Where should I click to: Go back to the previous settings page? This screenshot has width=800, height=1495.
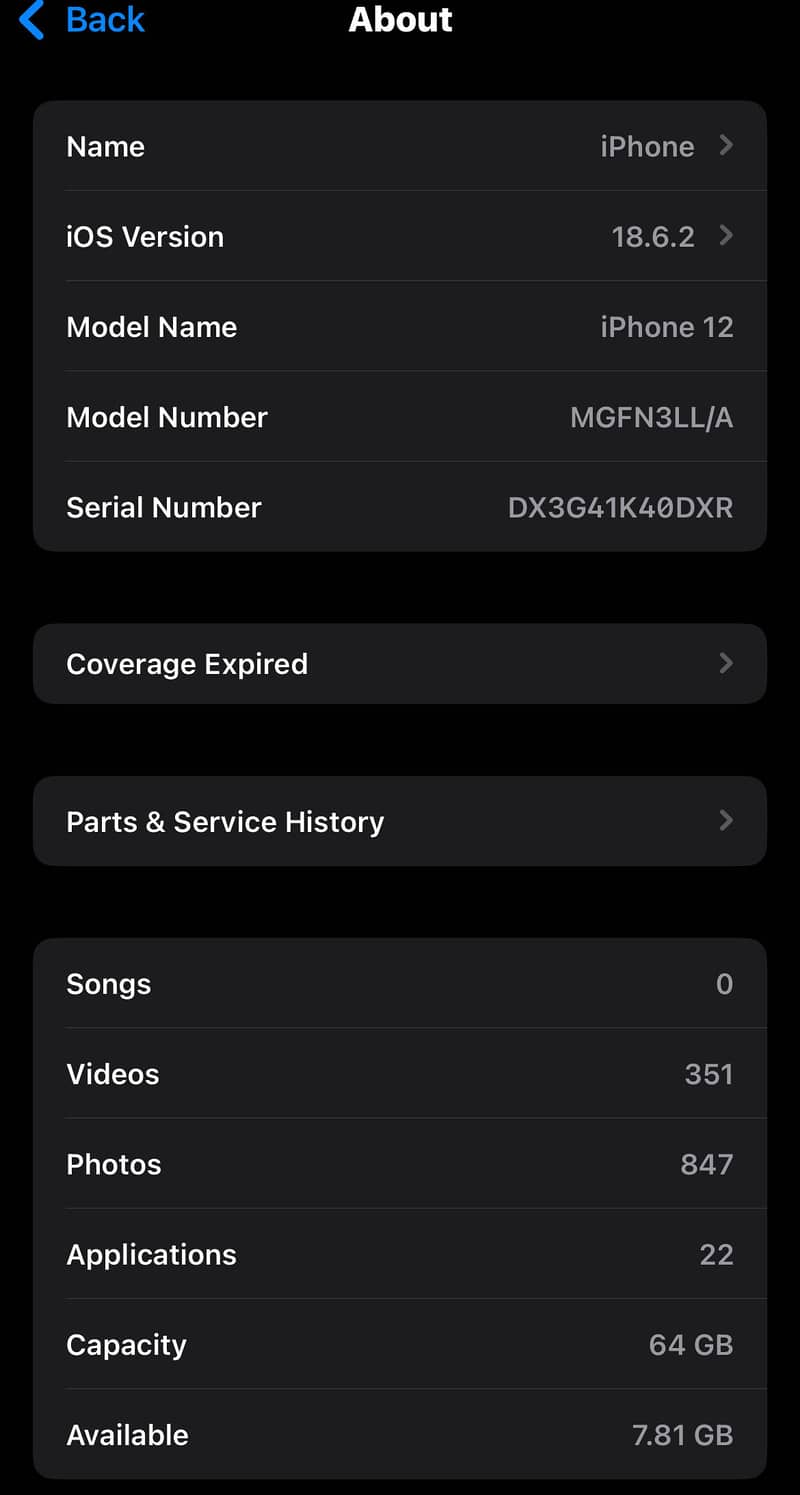click(x=82, y=20)
